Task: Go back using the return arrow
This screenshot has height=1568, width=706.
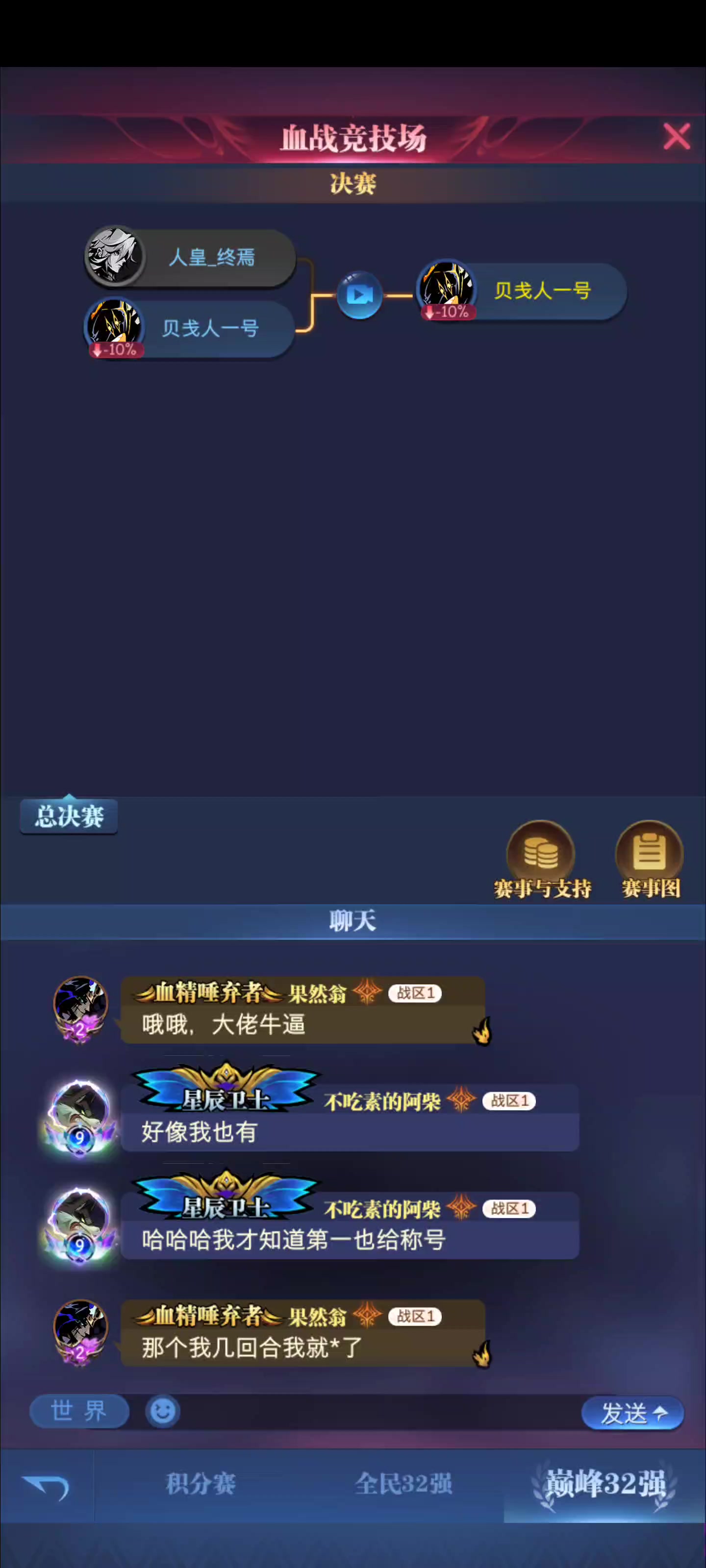Action: [x=47, y=1487]
